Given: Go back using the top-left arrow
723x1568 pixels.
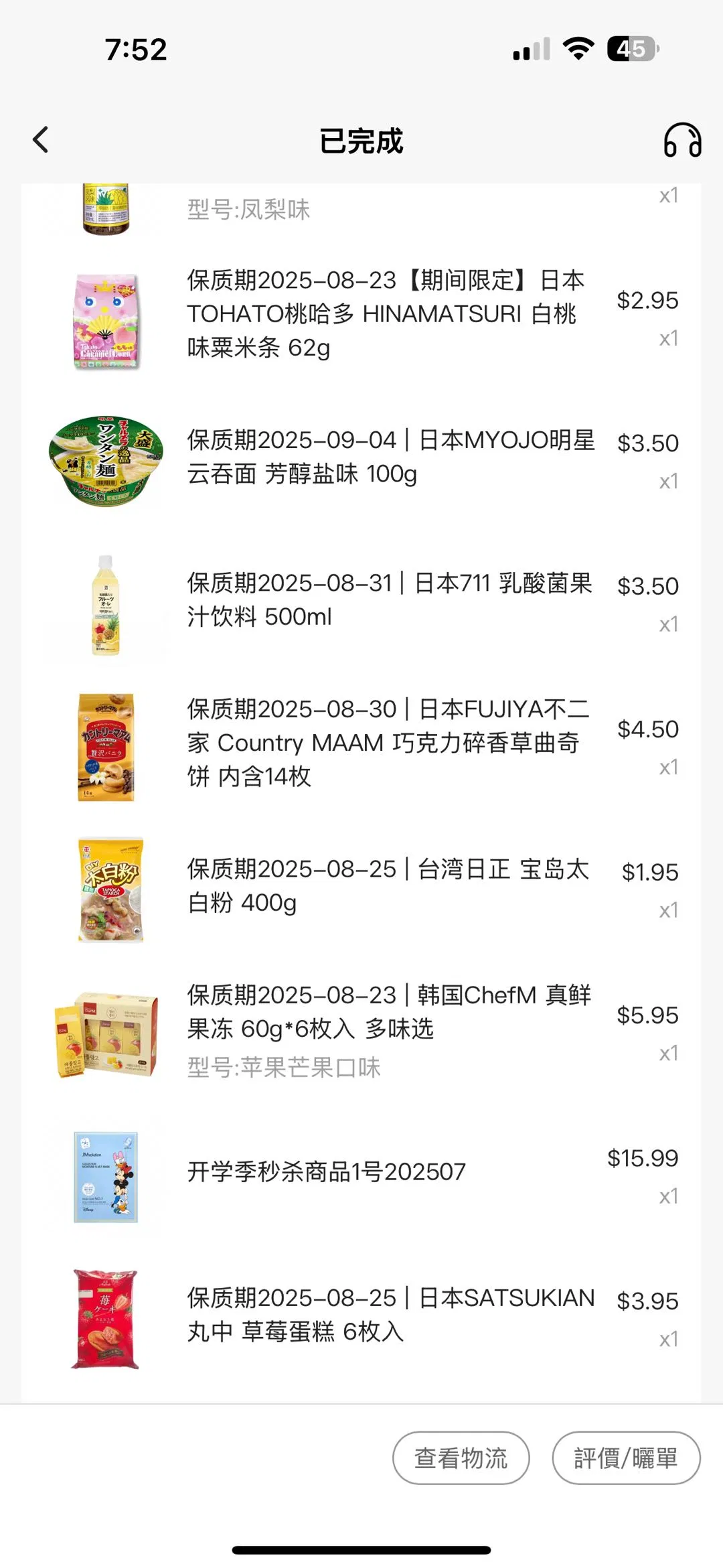Looking at the screenshot, I should (x=41, y=140).
